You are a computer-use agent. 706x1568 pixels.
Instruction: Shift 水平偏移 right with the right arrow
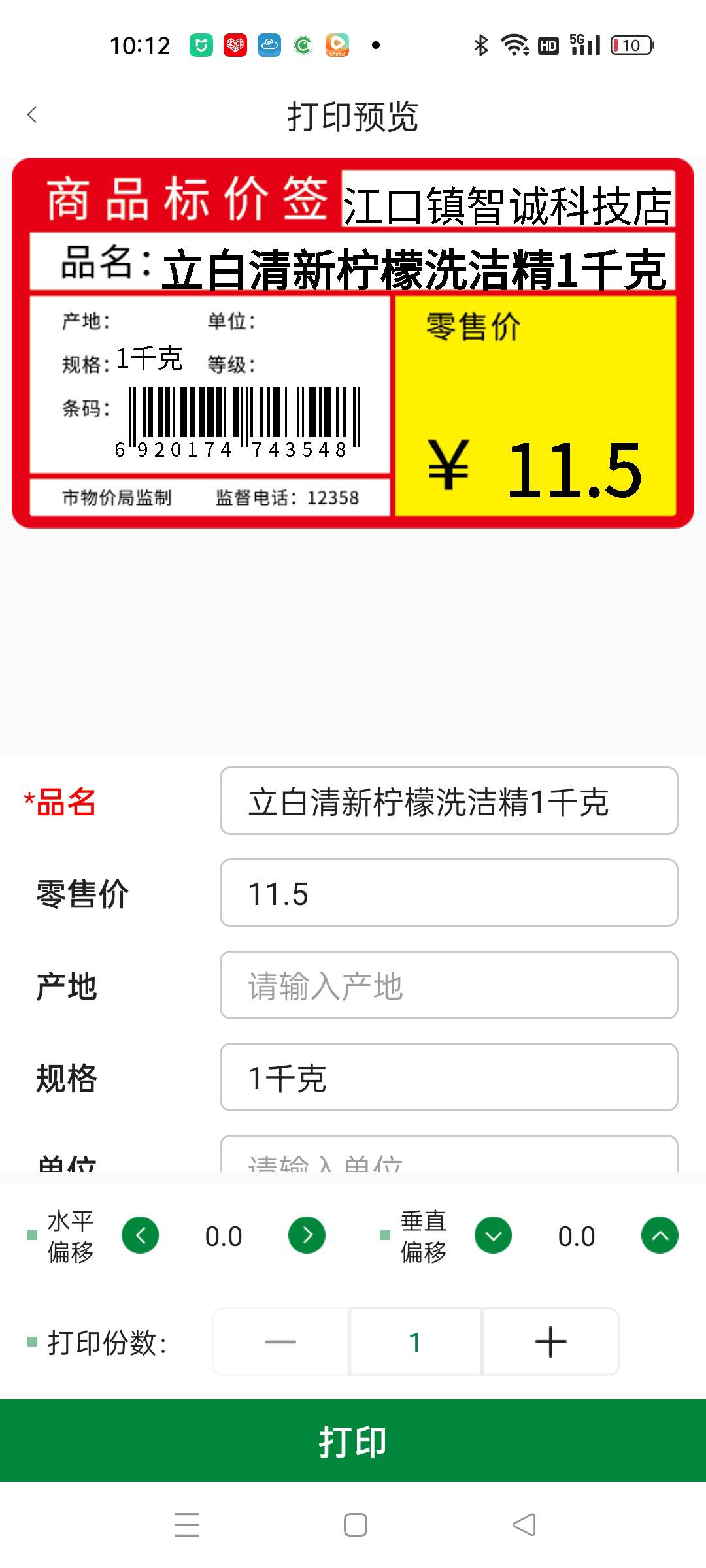307,1235
